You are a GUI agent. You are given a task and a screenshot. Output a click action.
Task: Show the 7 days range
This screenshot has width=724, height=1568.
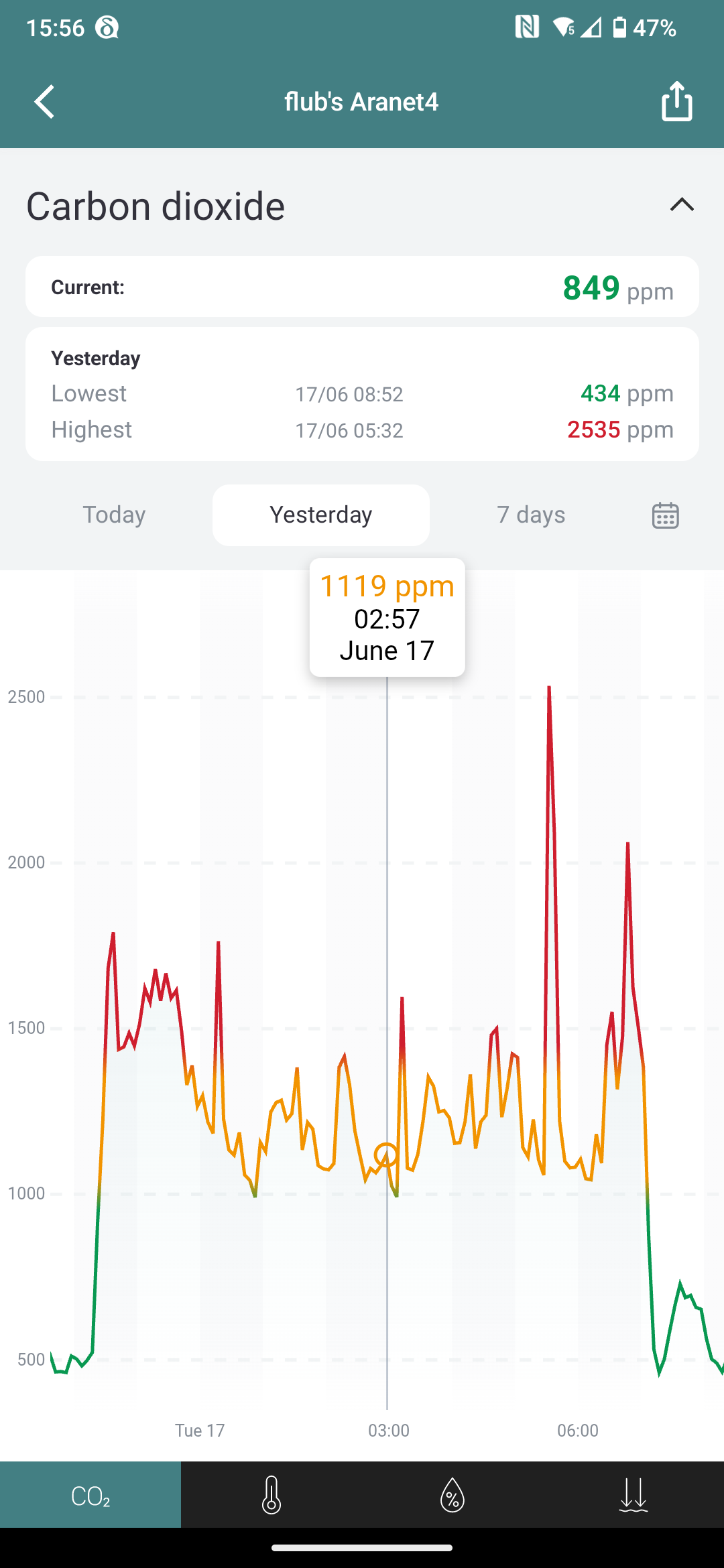tap(531, 515)
